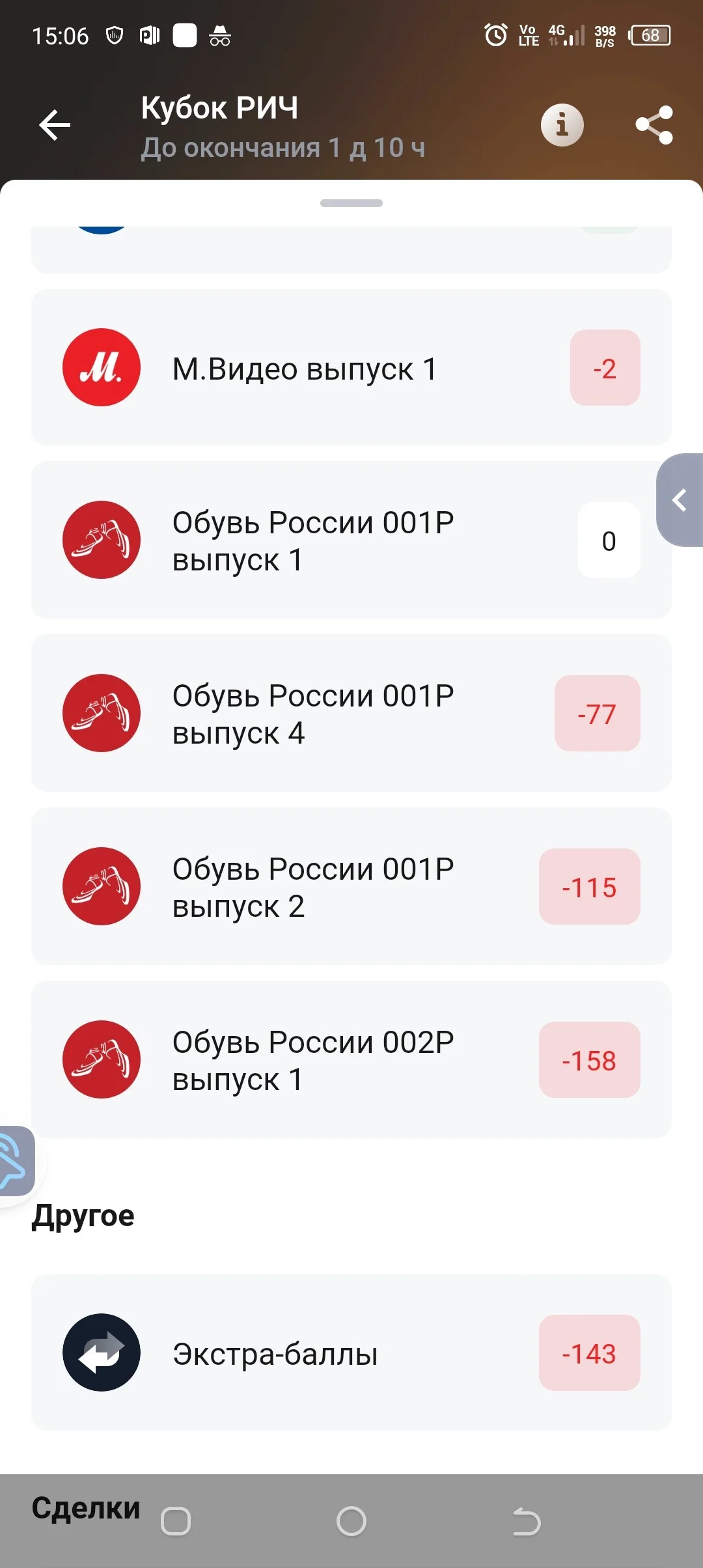Go to the system home screen
This screenshot has height=1568, width=703.
[x=351, y=1522]
